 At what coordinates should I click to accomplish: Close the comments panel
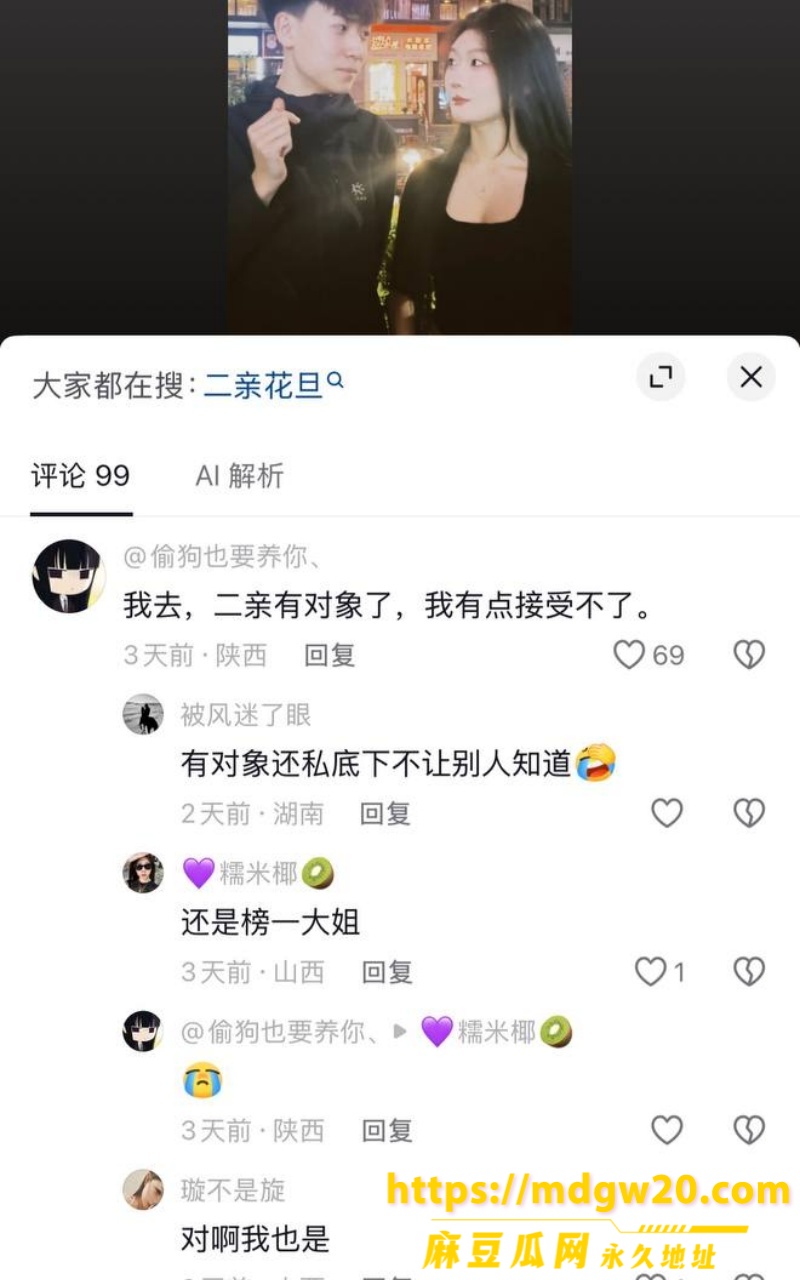(x=751, y=377)
